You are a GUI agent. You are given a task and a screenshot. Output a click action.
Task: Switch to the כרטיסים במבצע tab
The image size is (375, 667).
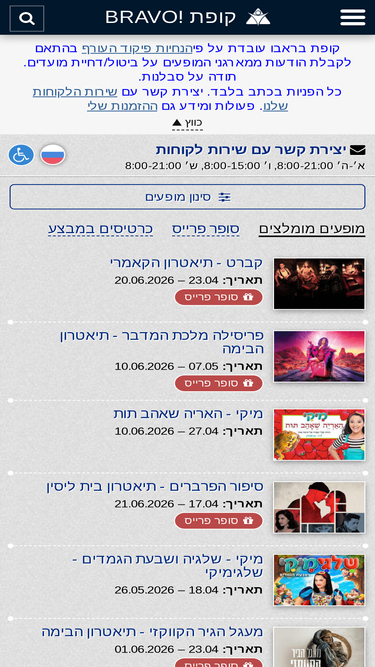point(100,229)
